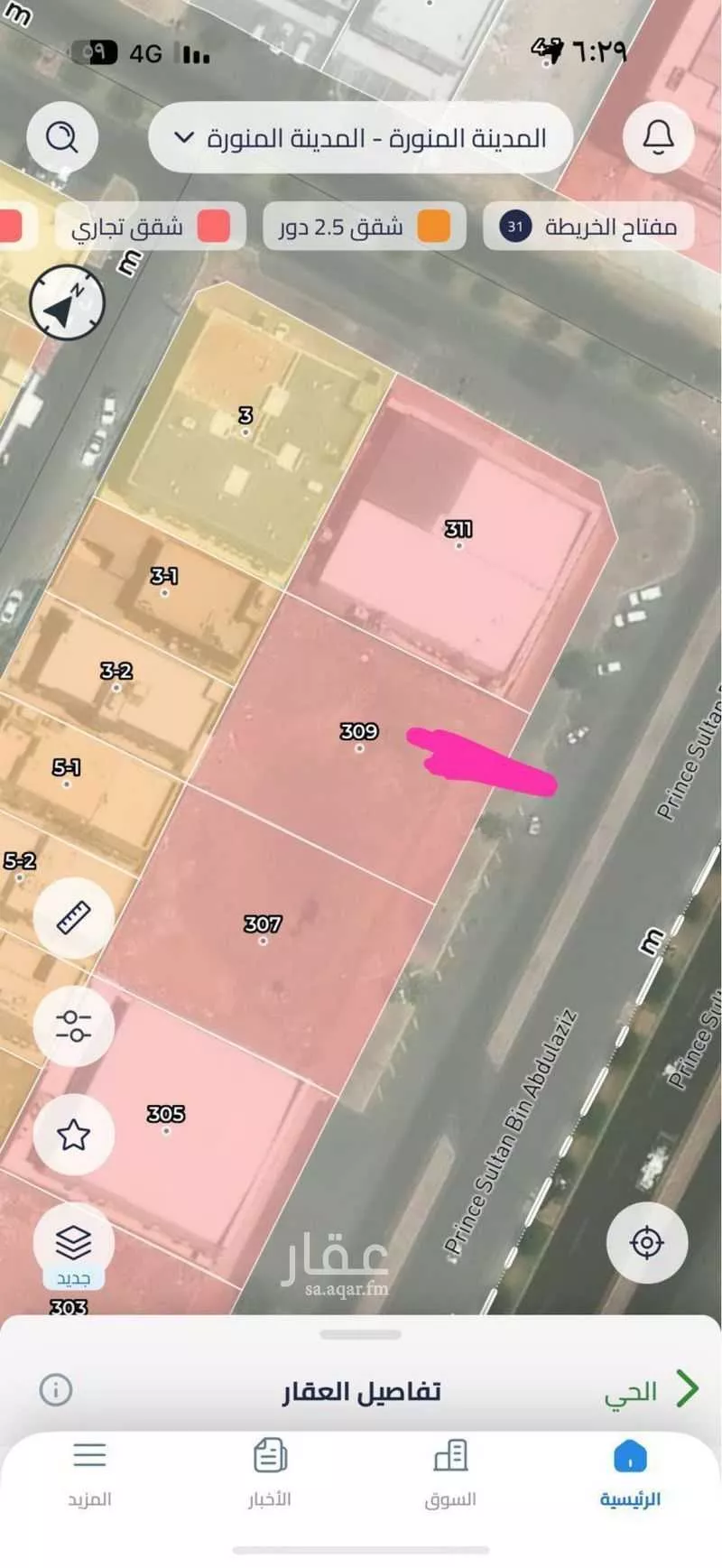Go to الحي using the green chevron
Screen dimensions: 722x1568
(x=686, y=1389)
